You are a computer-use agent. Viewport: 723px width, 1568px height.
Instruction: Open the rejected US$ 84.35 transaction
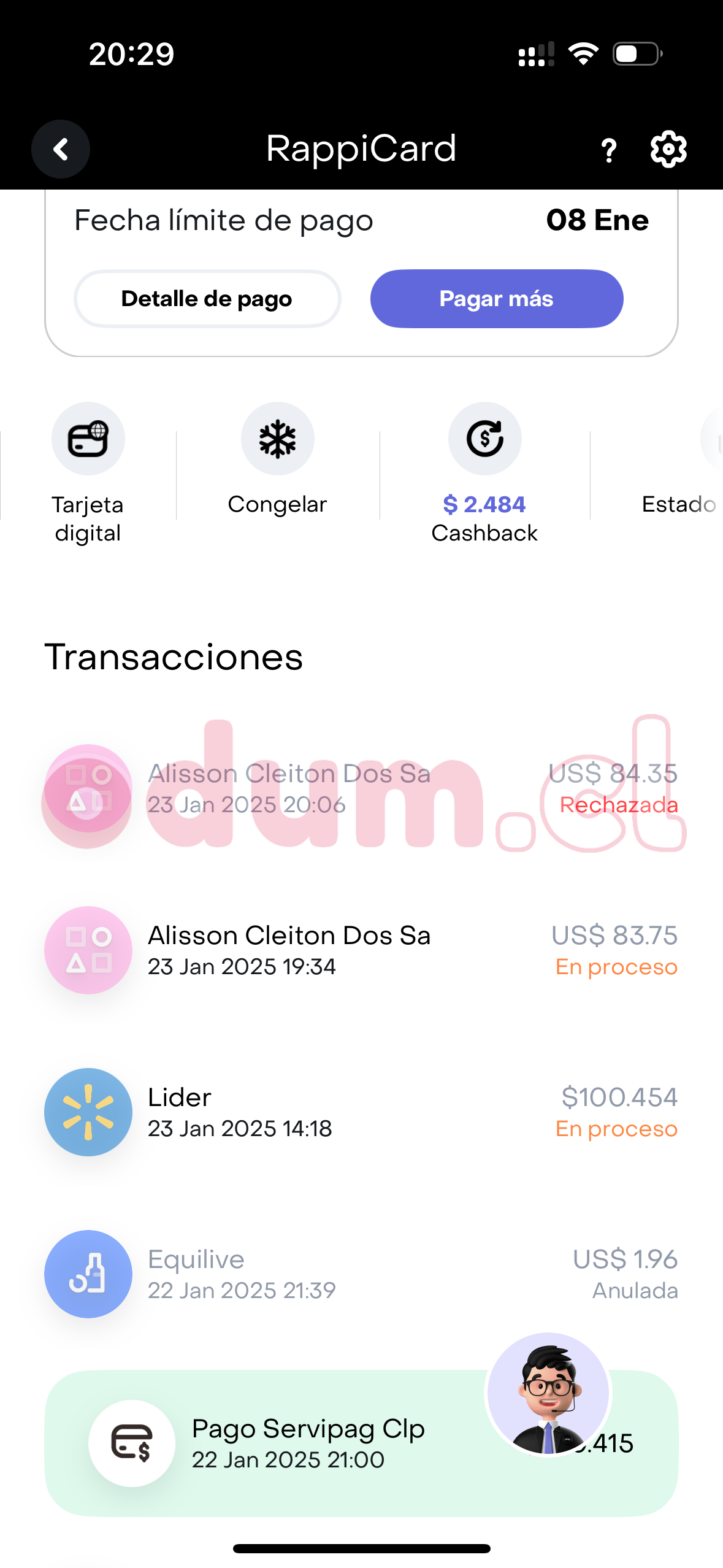coord(361,789)
